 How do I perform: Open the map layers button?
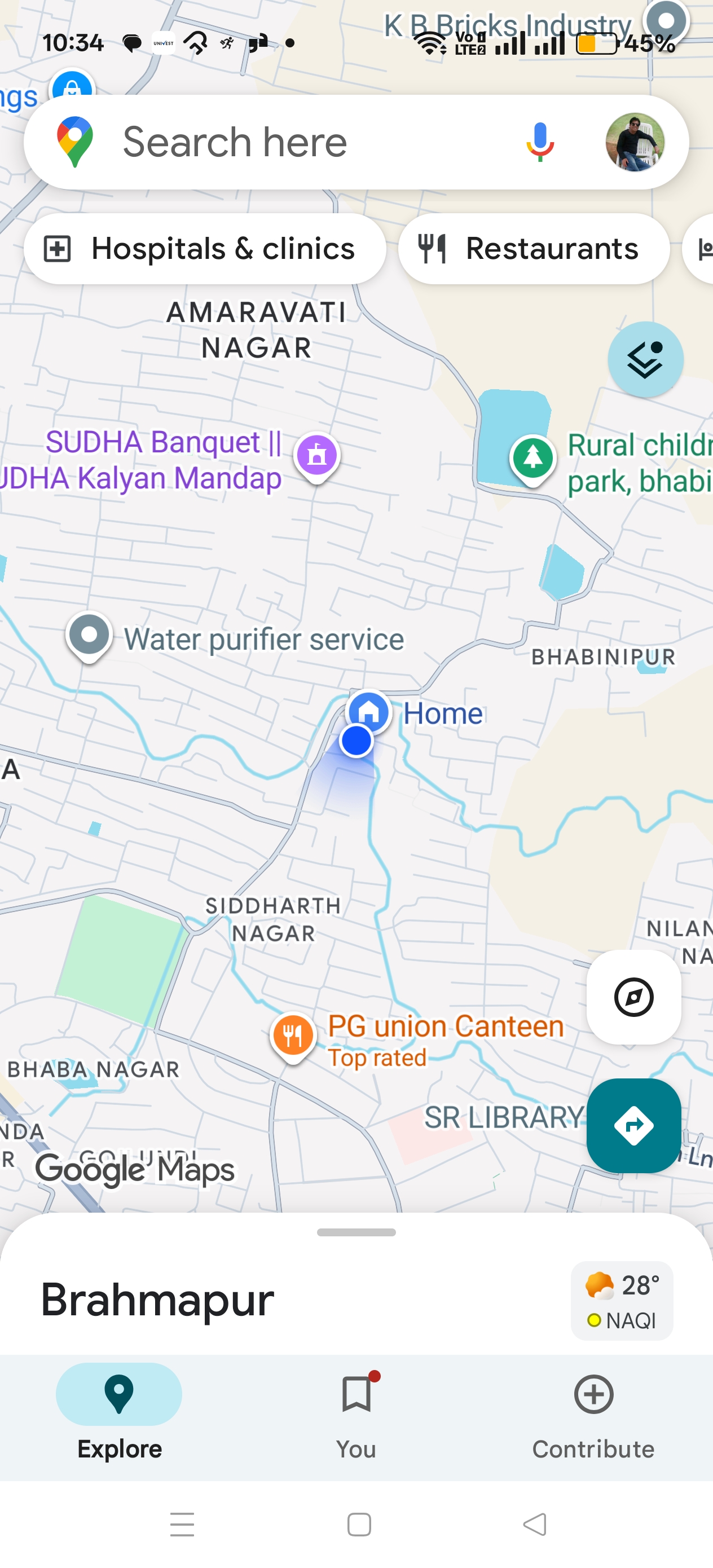pyautogui.click(x=645, y=360)
